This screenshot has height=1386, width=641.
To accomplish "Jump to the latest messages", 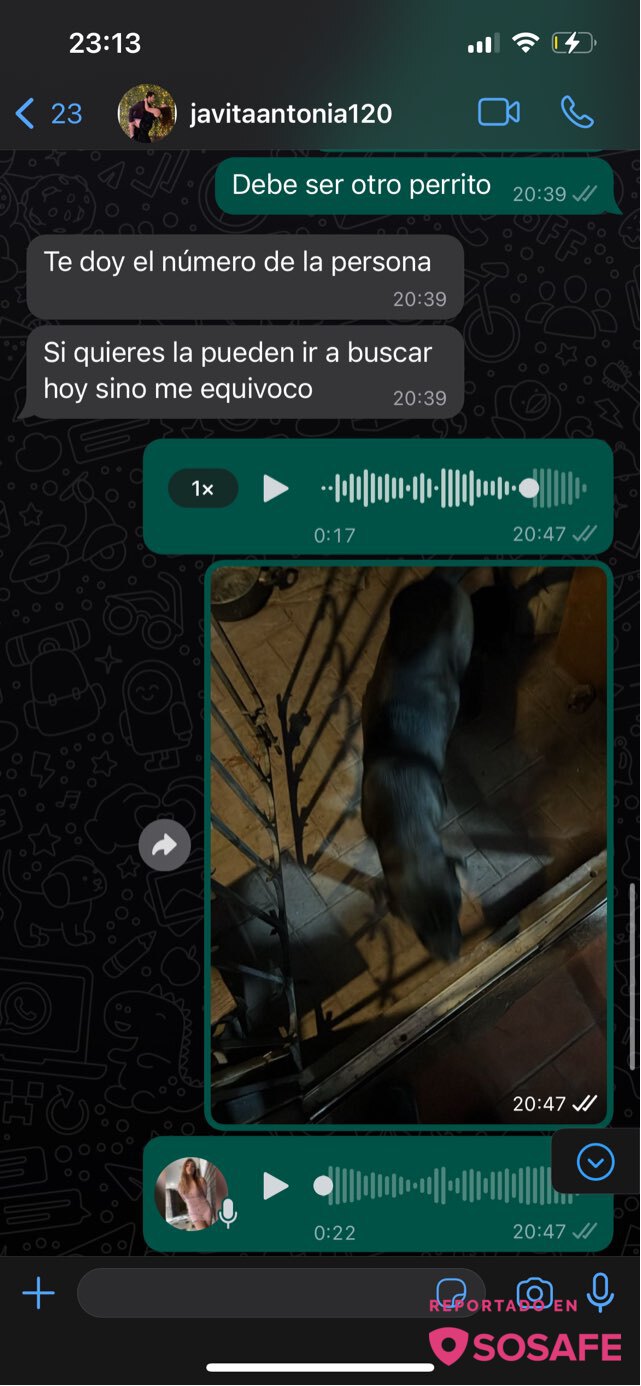I will [596, 1162].
